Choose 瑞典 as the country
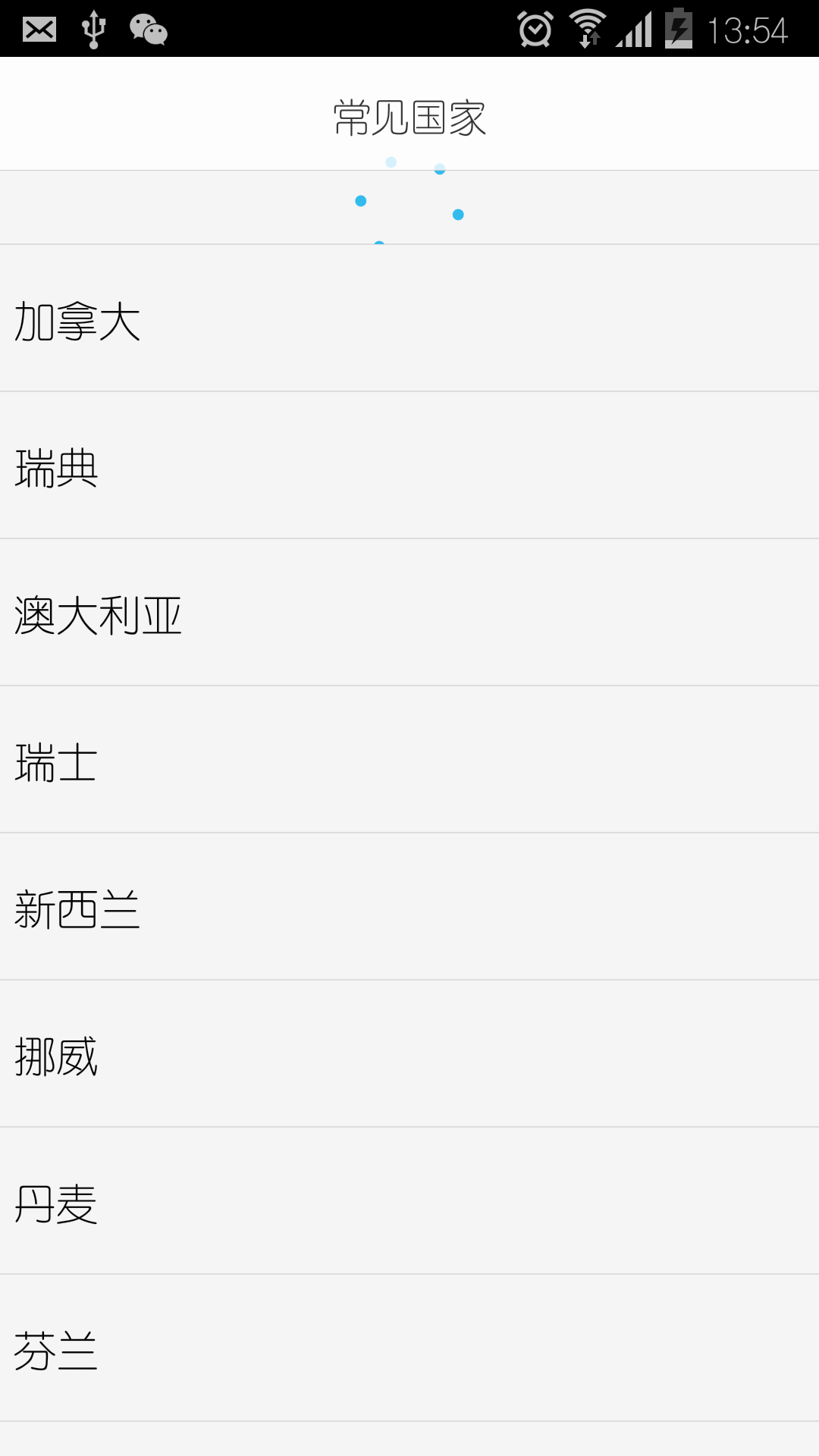819x1456 pixels. click(x=409, y=466)
